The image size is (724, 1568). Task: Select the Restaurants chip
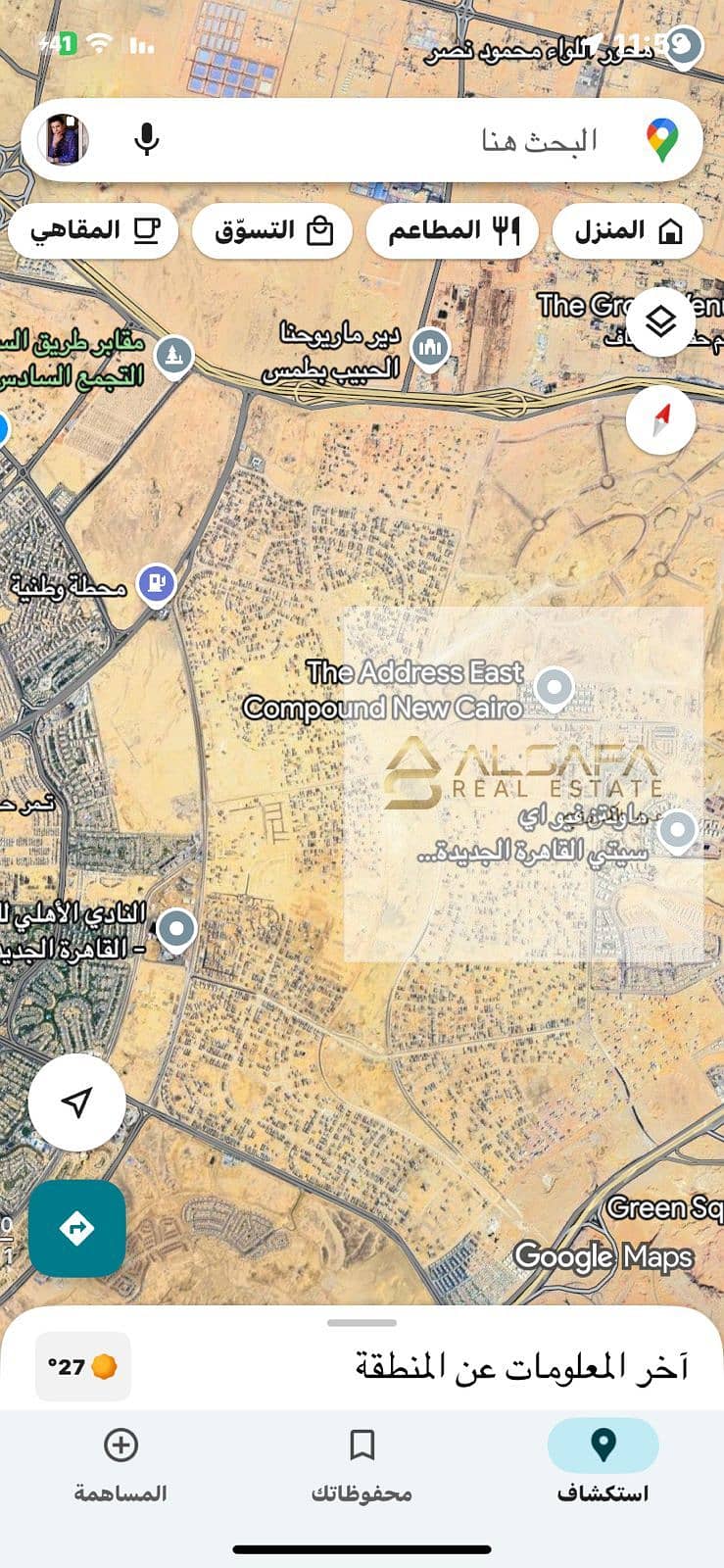[x=452, y=231]
